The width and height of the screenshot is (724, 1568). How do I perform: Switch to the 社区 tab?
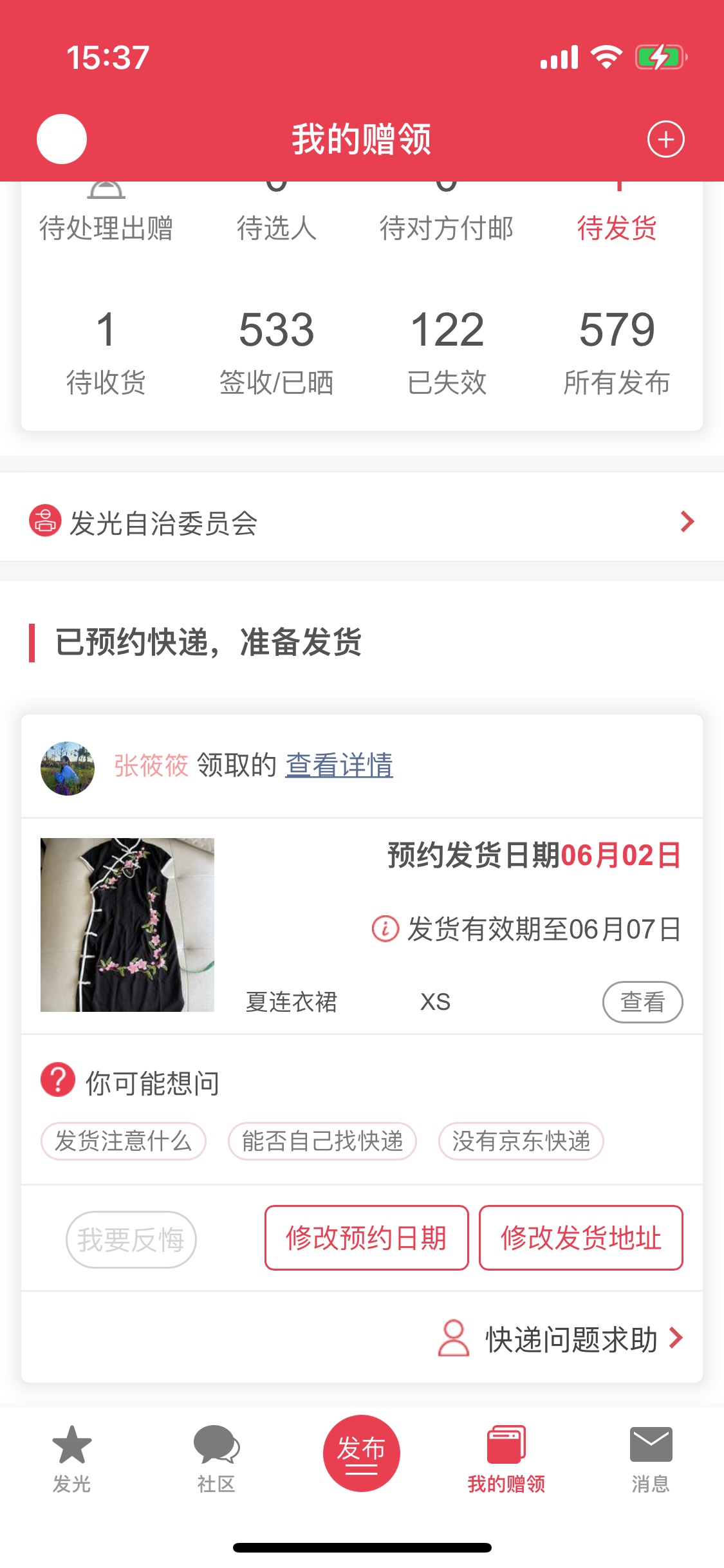(x=216, y=1458)
